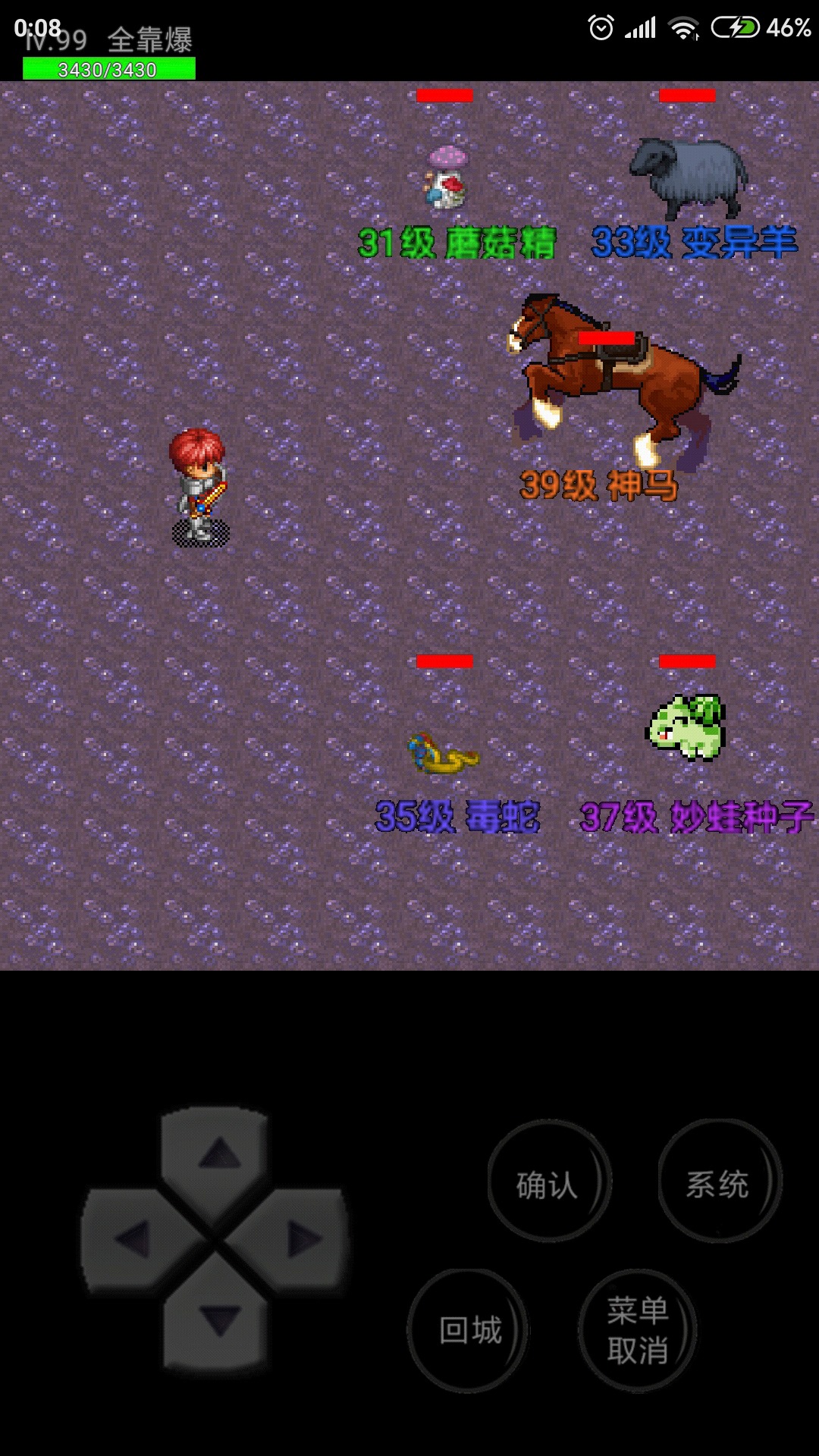Tap the 确认 confirm button

(548, 1182)
